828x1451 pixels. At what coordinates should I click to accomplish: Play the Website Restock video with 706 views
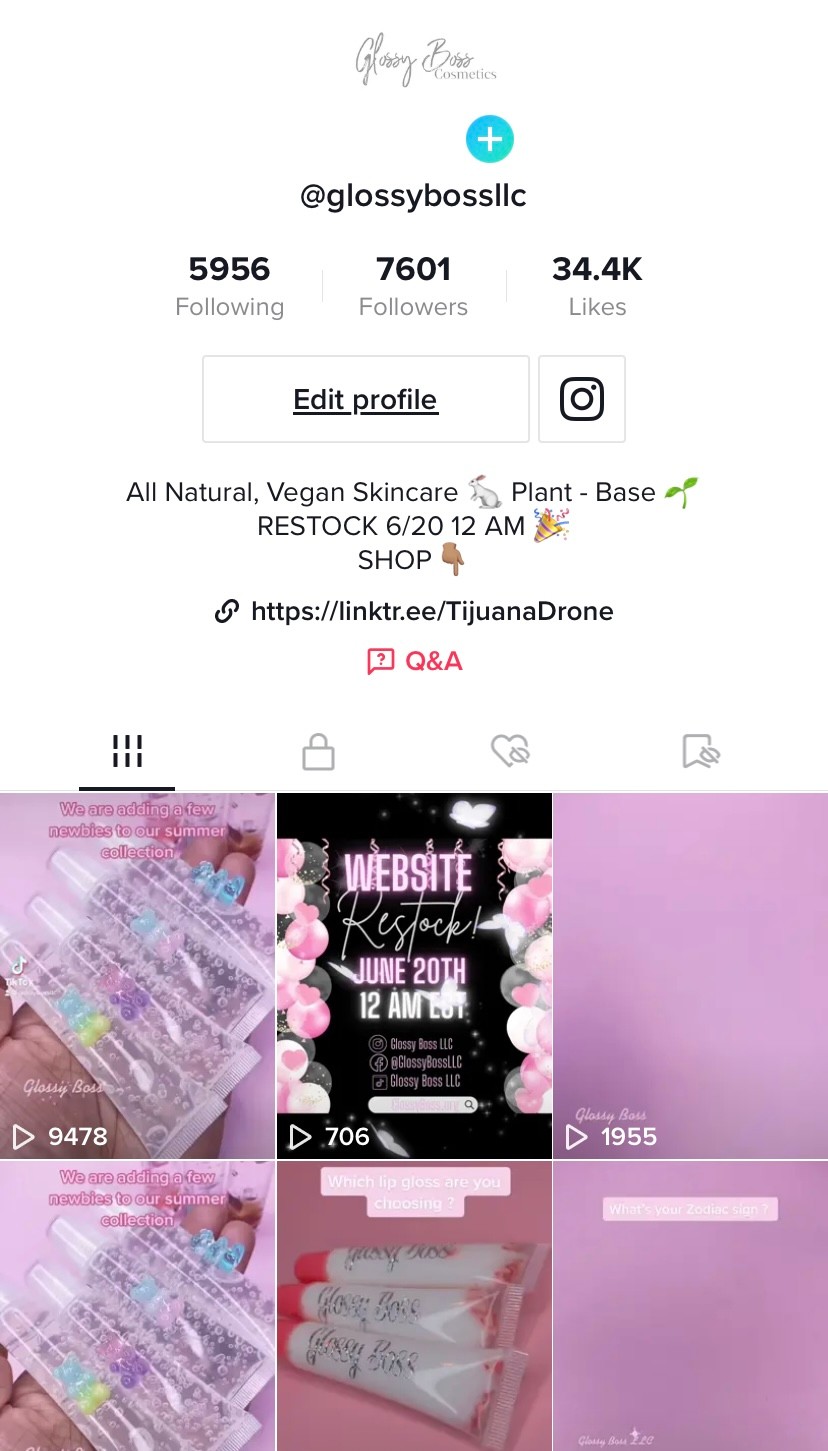(414, 976)
